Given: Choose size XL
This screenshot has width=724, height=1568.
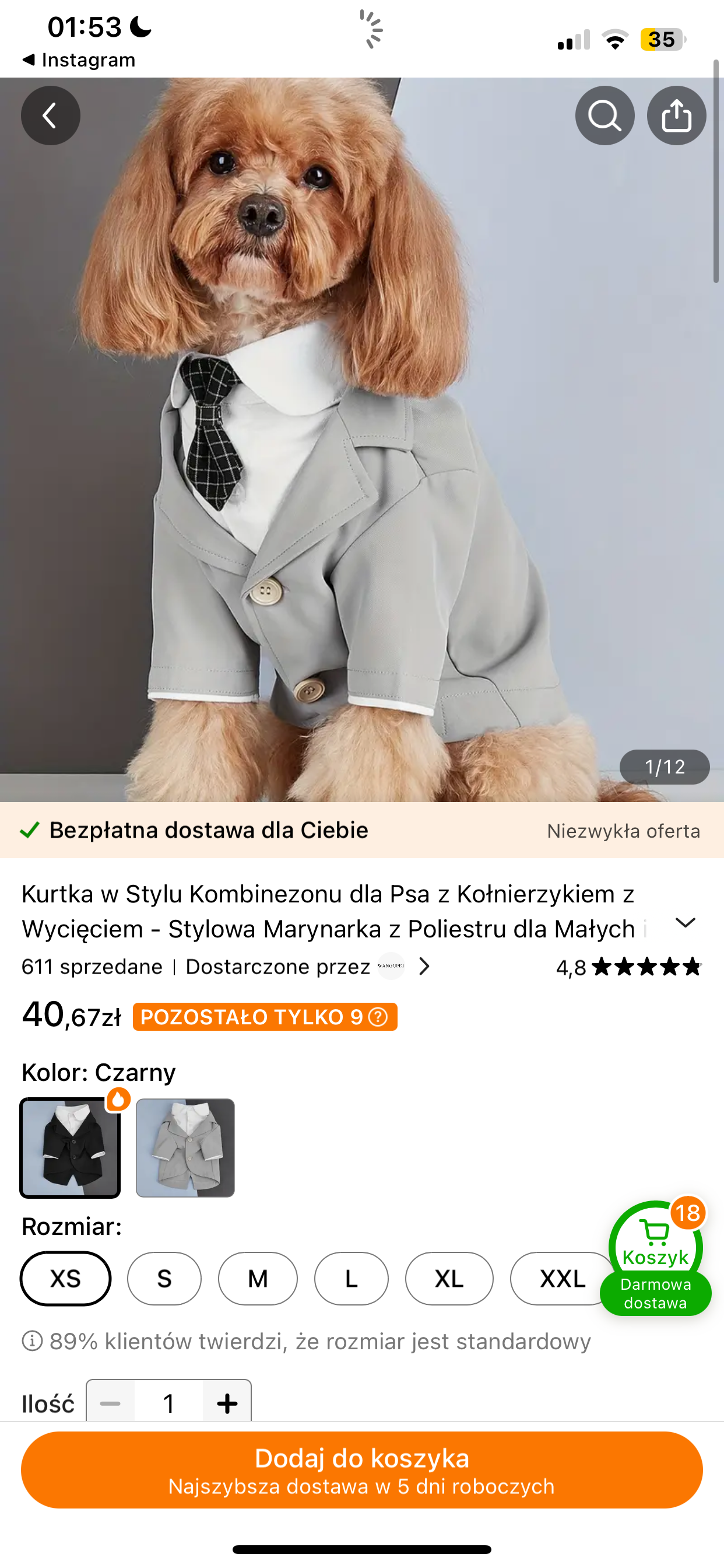Looking at the screenshot, I should point(449,1278).
